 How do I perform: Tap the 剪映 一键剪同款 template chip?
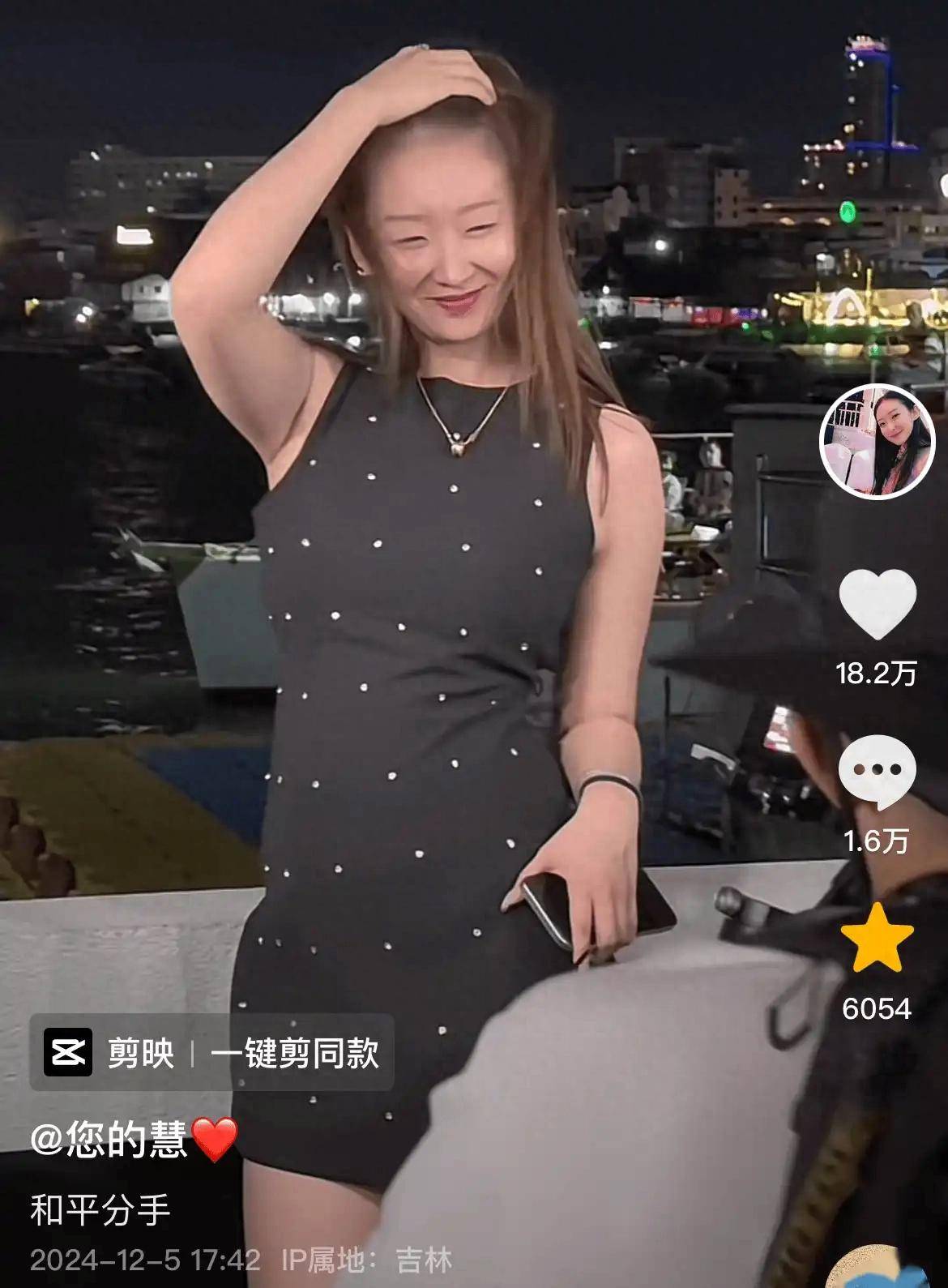click(212, 1052)
